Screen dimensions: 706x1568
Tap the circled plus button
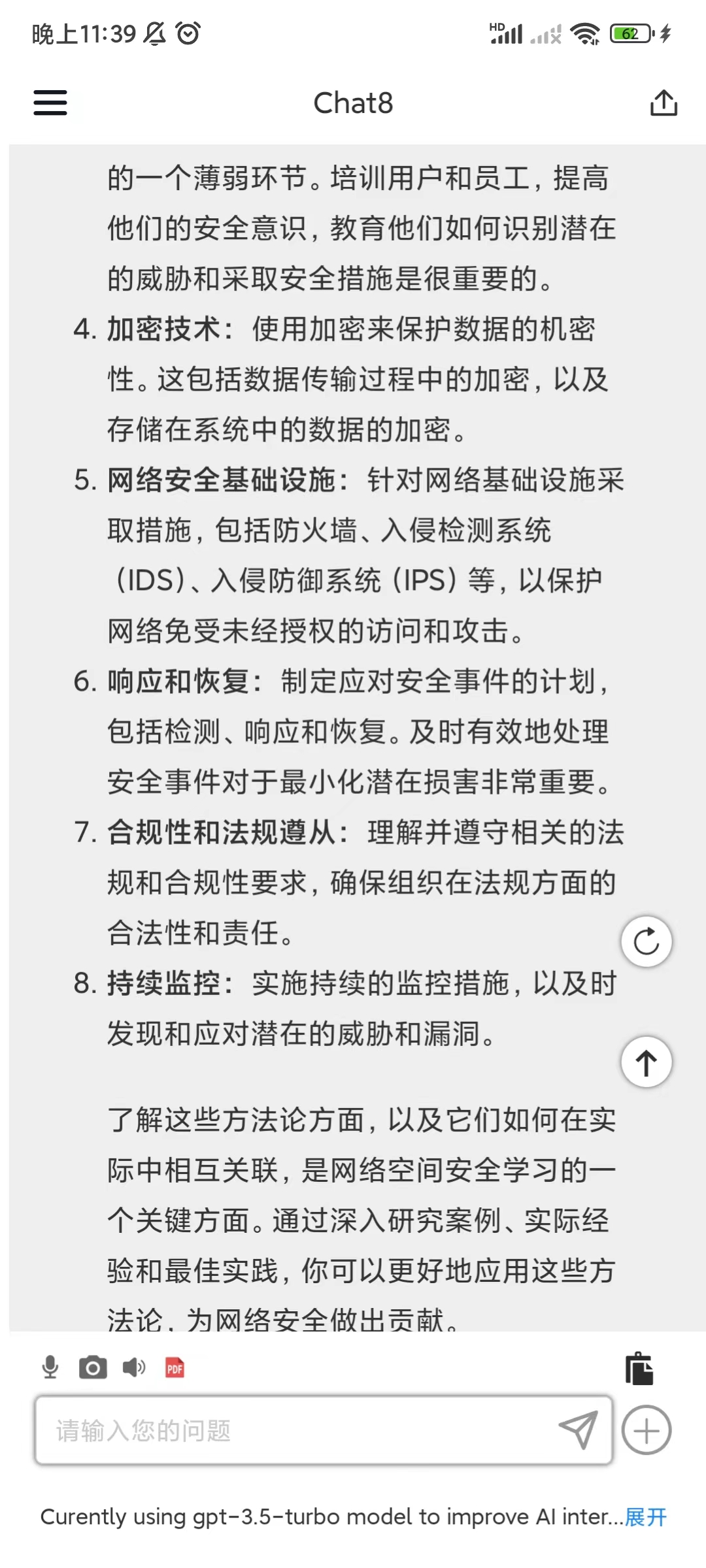(x=646, y=1430)
